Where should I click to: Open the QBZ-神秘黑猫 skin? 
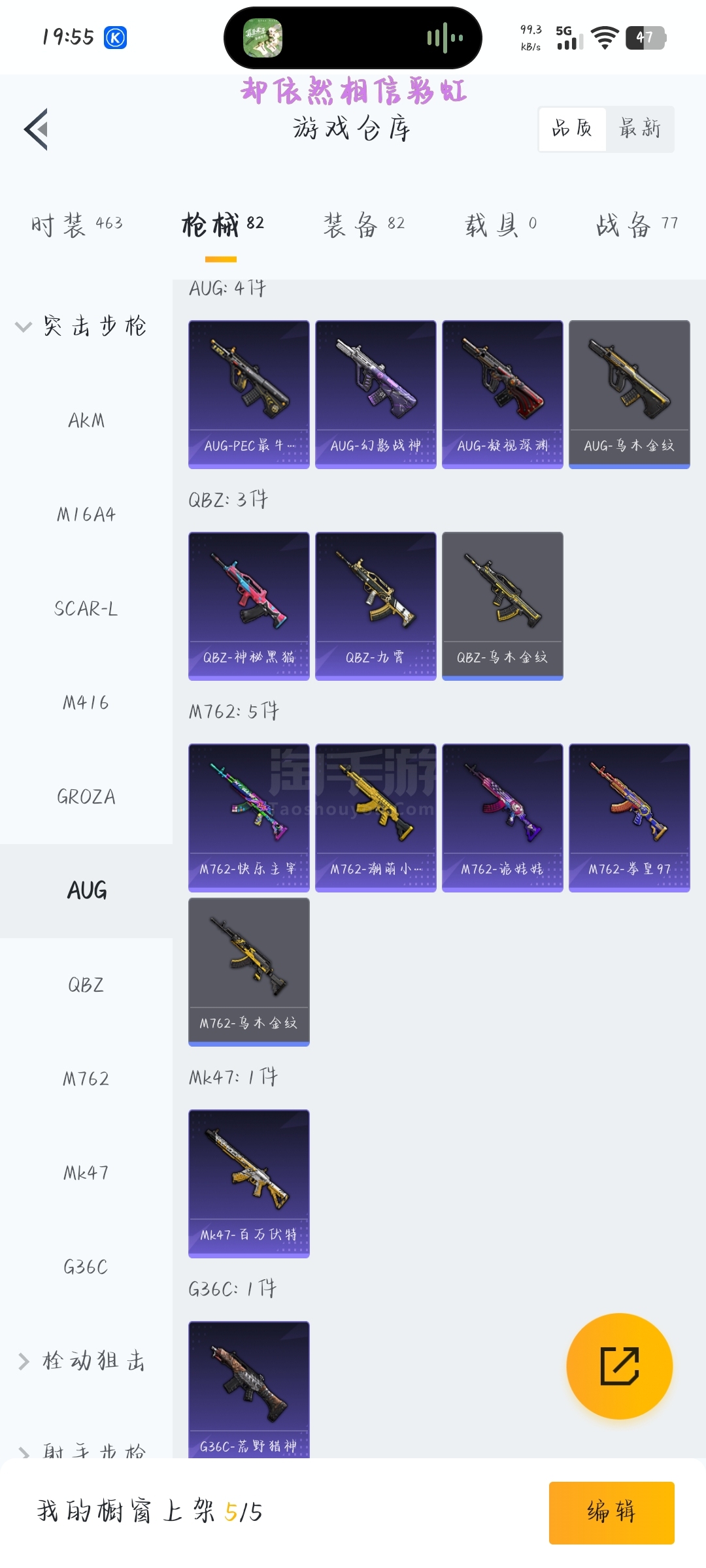(x=249, y=606)
